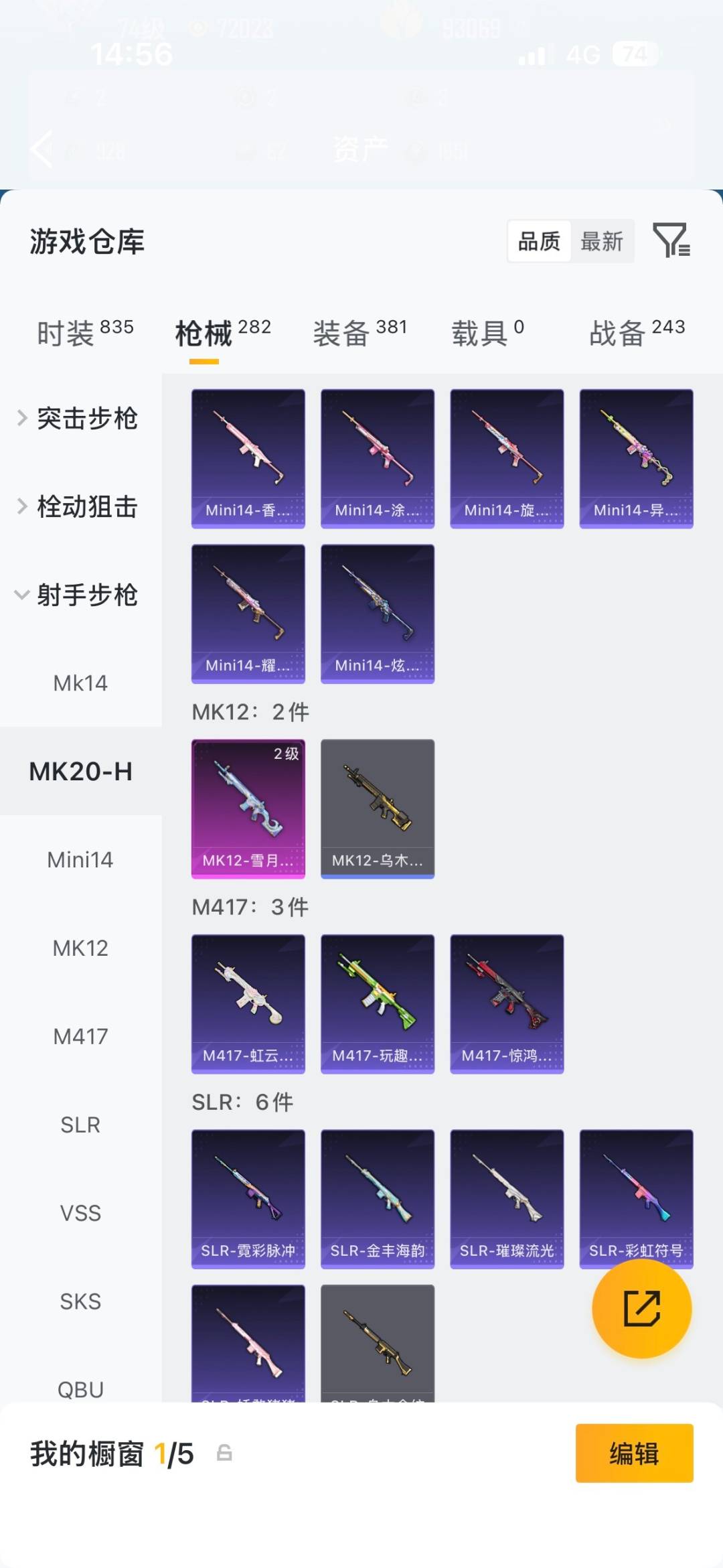
Task: Toggle 最新 sorting mode
Action: tap(602, 241)
